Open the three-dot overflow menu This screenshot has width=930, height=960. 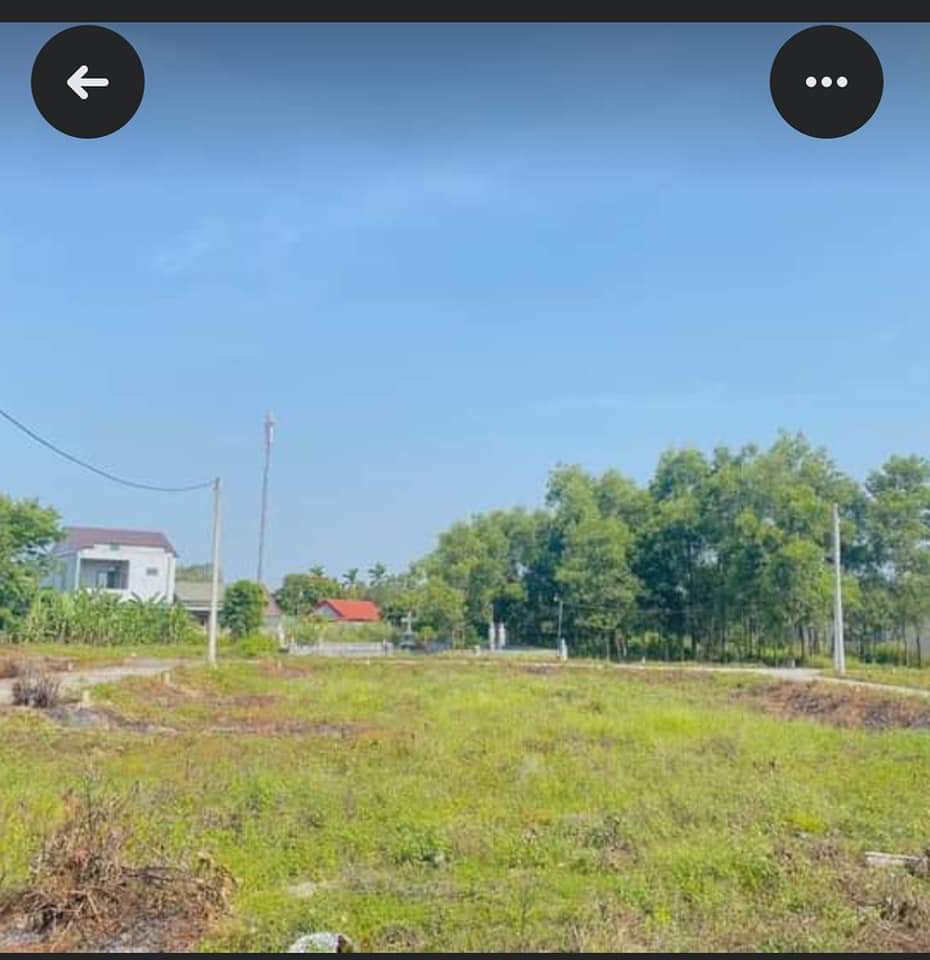pos(826,82)
